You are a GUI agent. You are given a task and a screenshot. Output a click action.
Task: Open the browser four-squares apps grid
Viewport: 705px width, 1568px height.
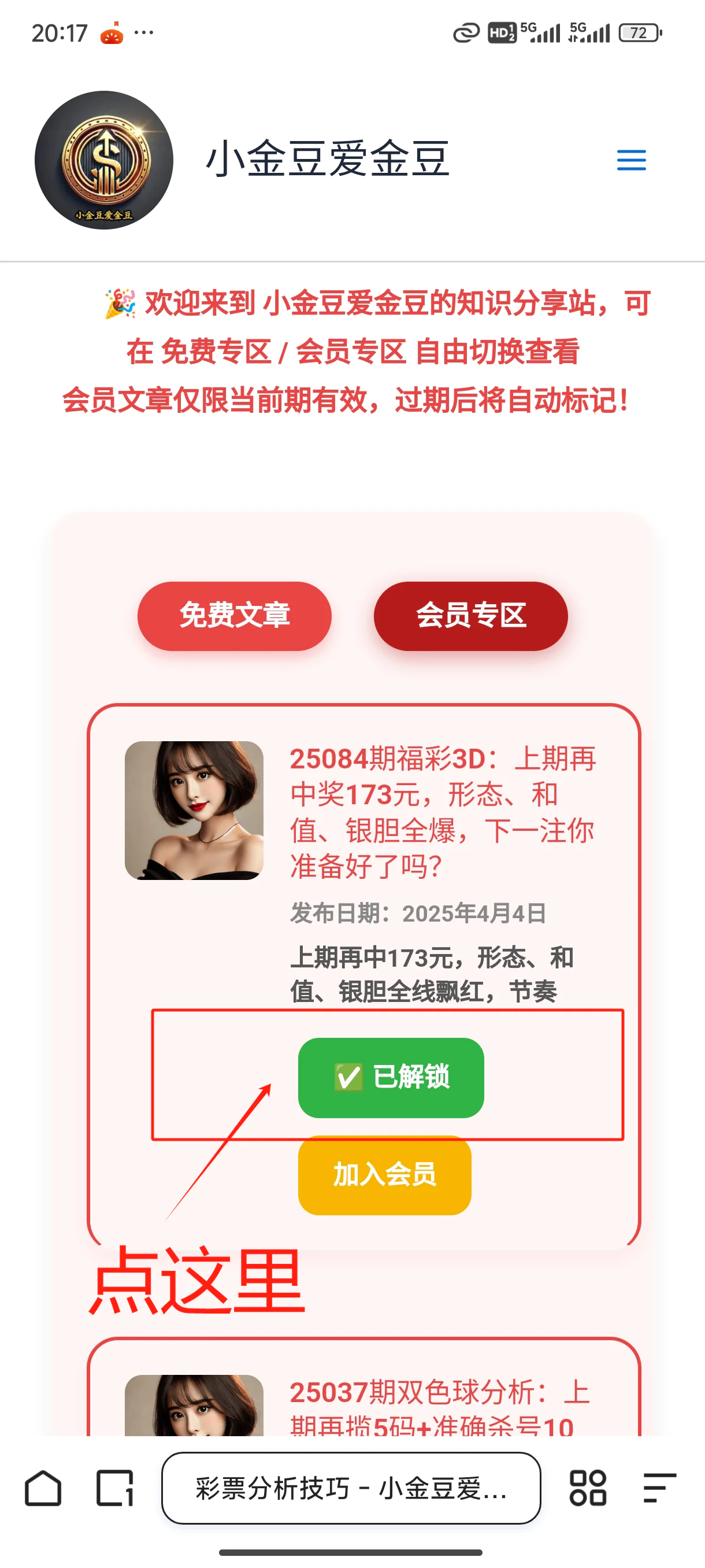[588, 1488]
